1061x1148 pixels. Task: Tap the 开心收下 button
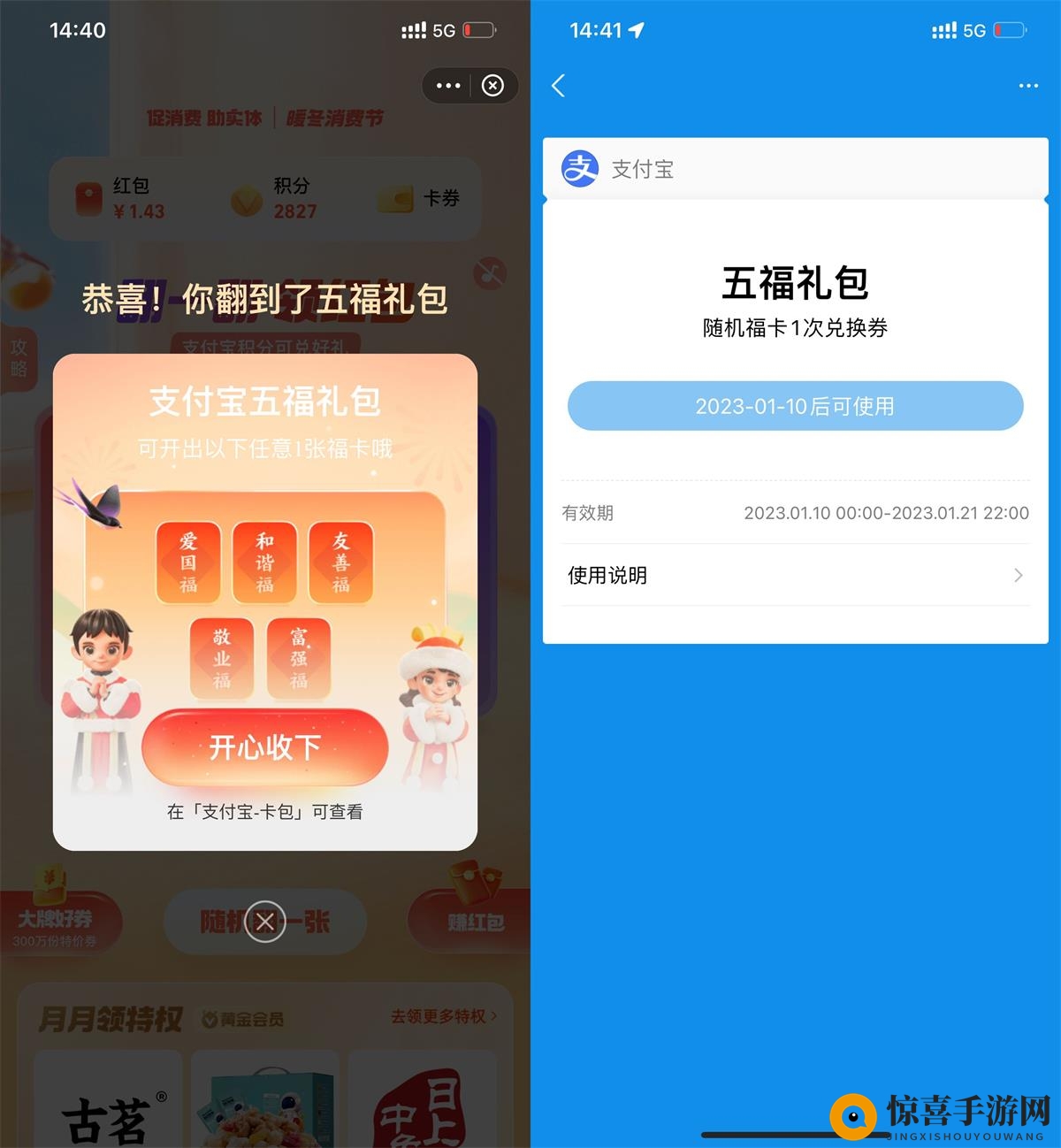[x=264, y=747]
